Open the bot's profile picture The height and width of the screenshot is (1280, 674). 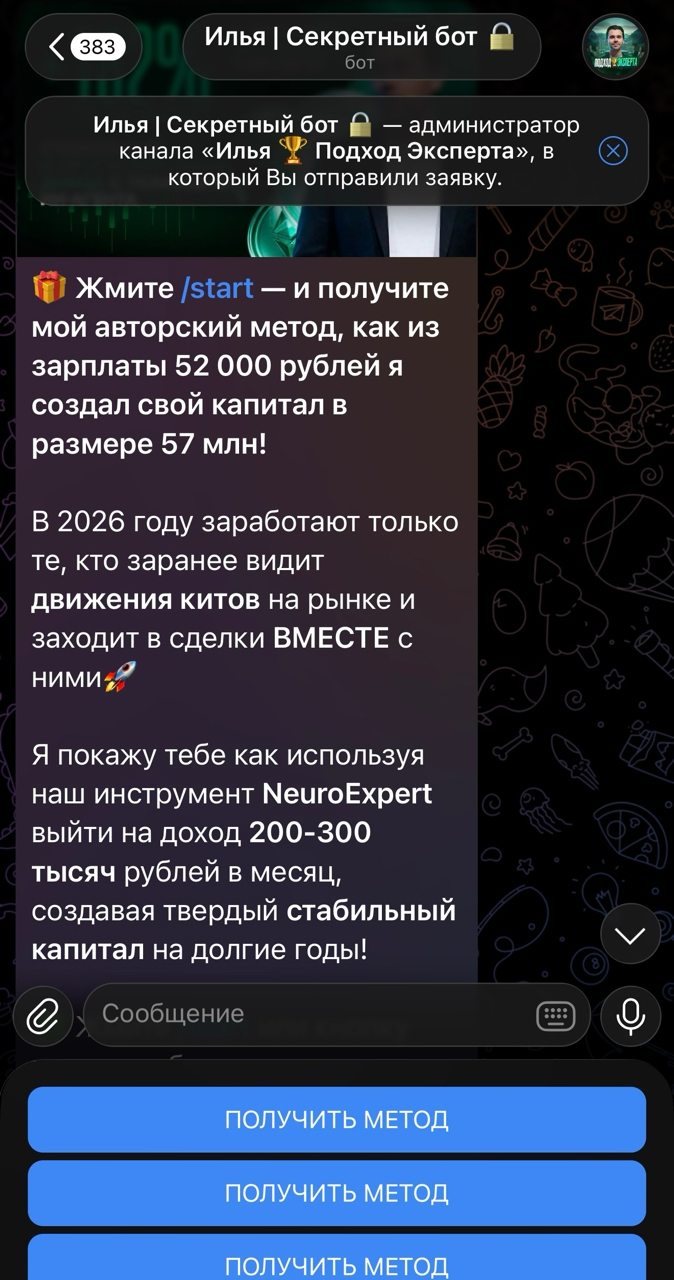point(615,46)
